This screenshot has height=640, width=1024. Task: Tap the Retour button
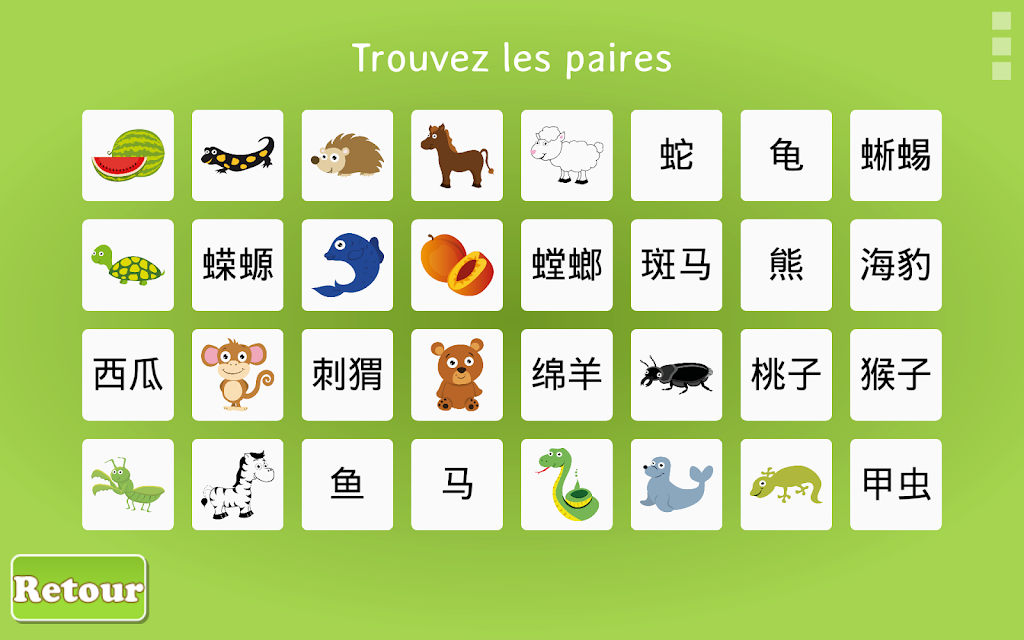click(79, 588)
